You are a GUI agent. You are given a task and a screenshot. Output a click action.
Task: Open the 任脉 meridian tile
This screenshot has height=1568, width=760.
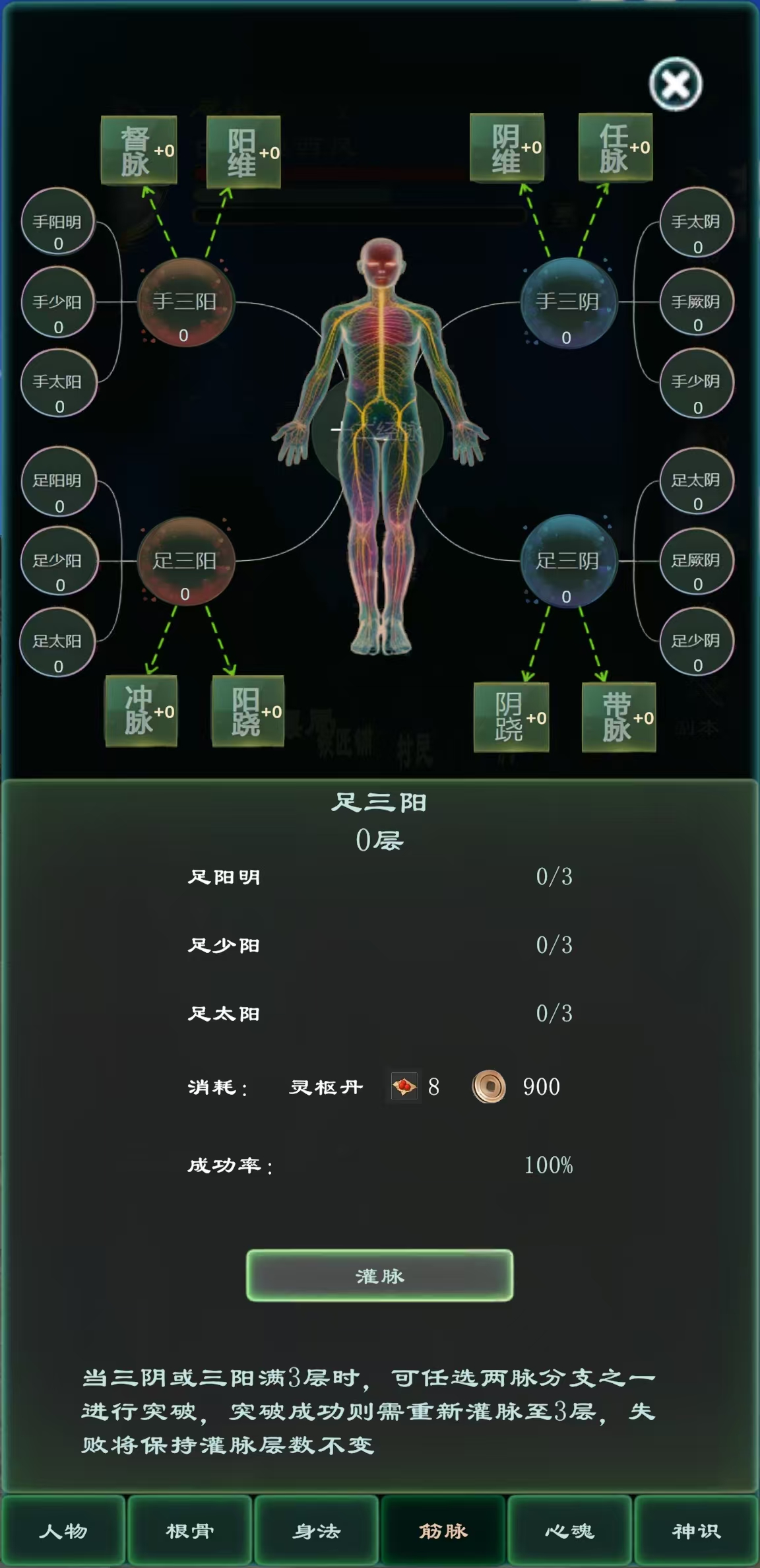[x=616, y=148]
